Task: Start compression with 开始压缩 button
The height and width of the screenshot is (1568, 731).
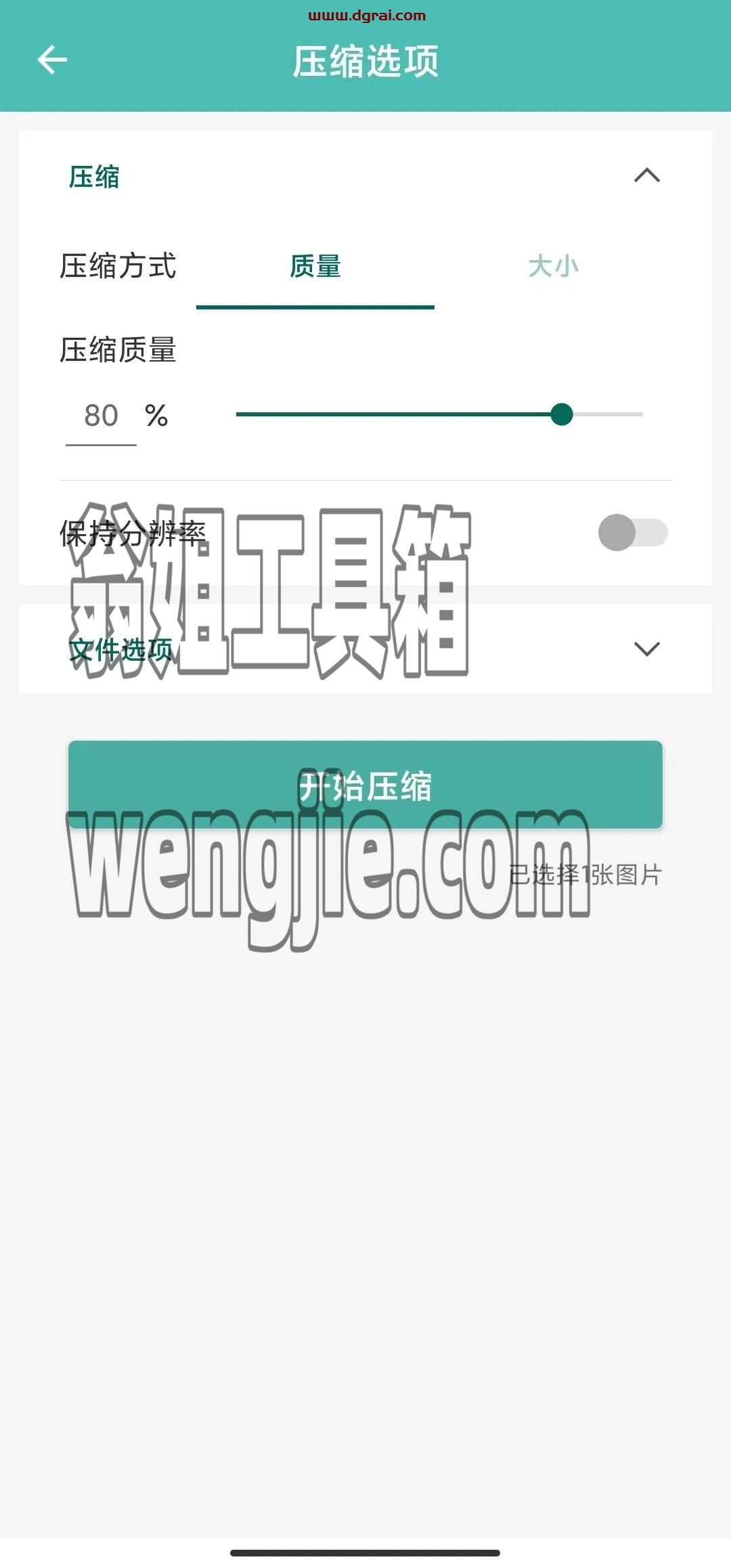Action: click(365, 785)
